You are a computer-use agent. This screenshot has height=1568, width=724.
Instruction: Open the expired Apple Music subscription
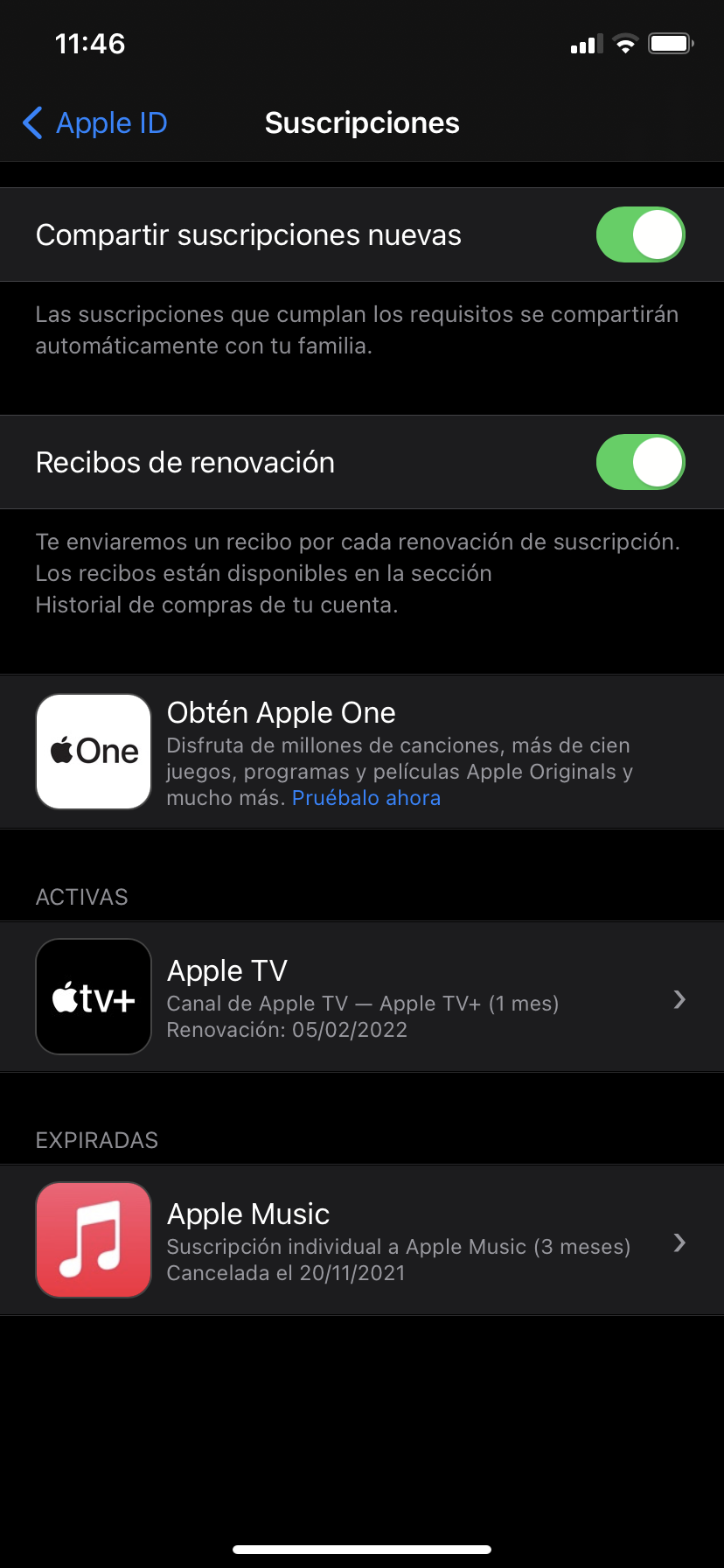click(x=362, y=1241)
